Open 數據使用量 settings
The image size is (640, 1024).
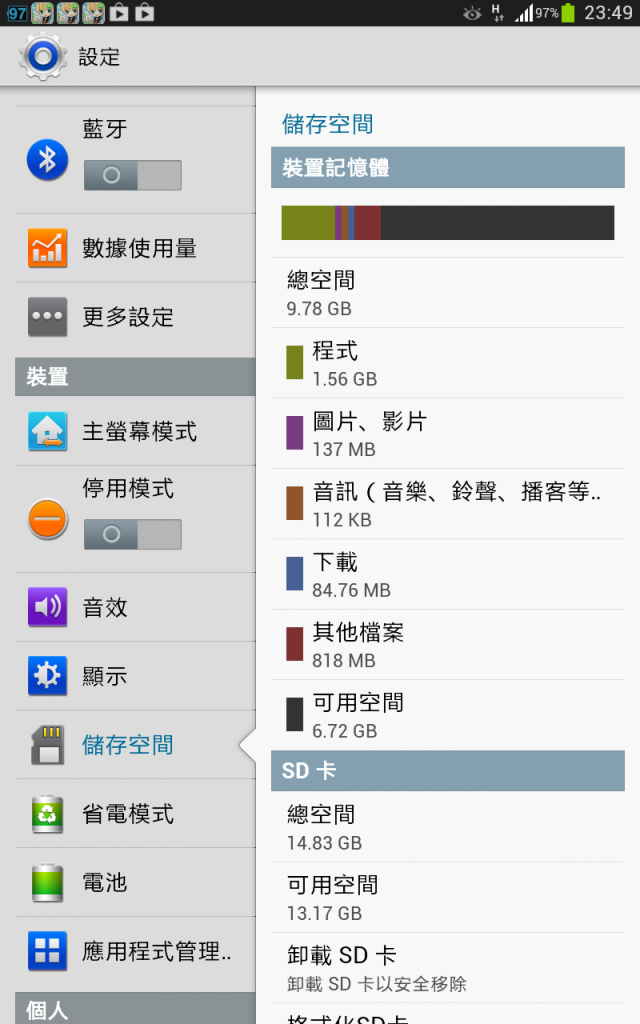click(x=135, y=248)
